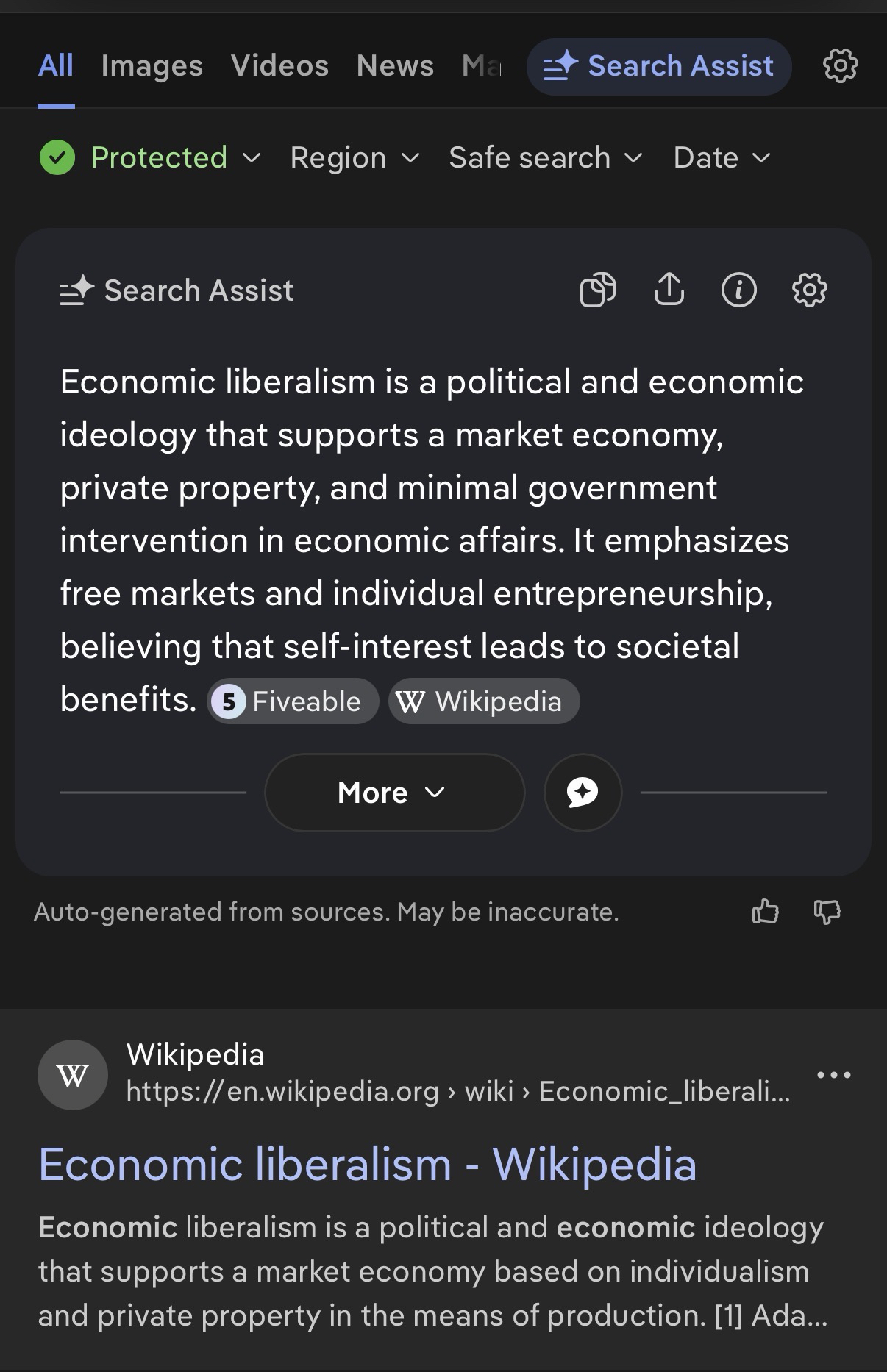Give the answer a thumbs up
887x1372 pixels.
click(x=765, y=912)
